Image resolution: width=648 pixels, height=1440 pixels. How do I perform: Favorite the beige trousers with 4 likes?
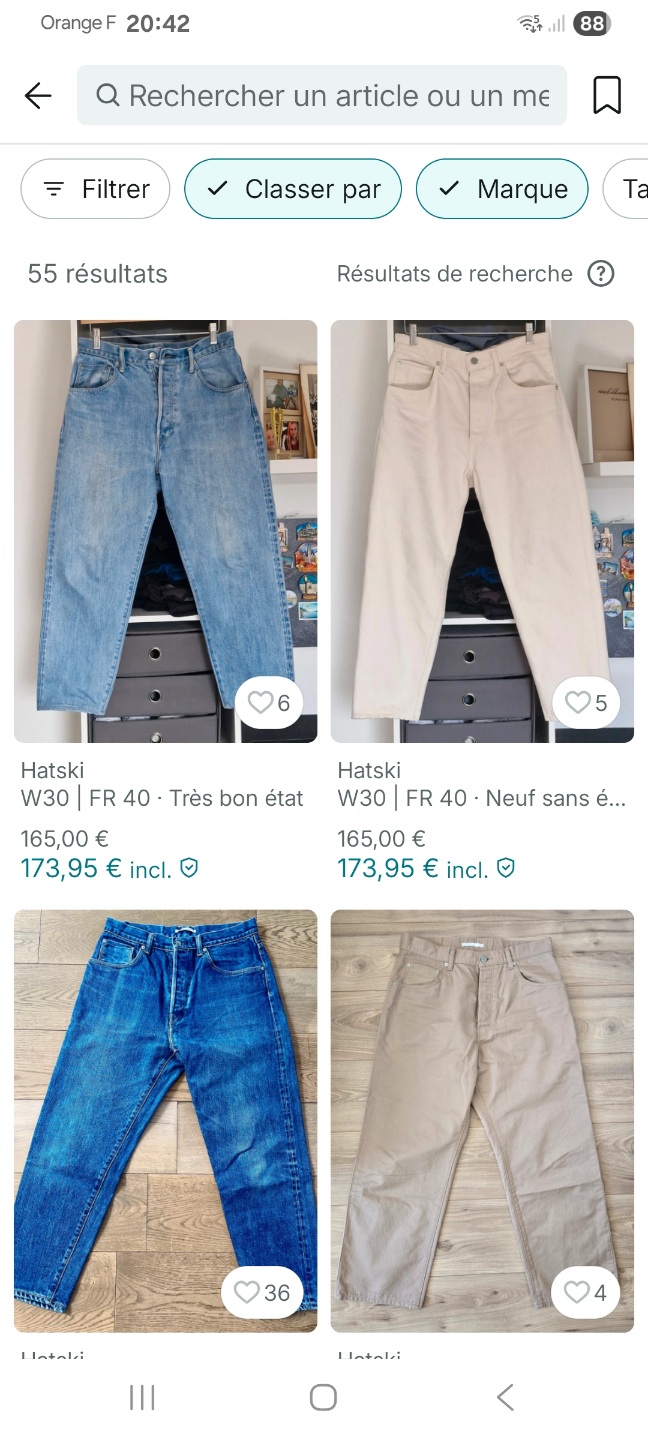586,1293
